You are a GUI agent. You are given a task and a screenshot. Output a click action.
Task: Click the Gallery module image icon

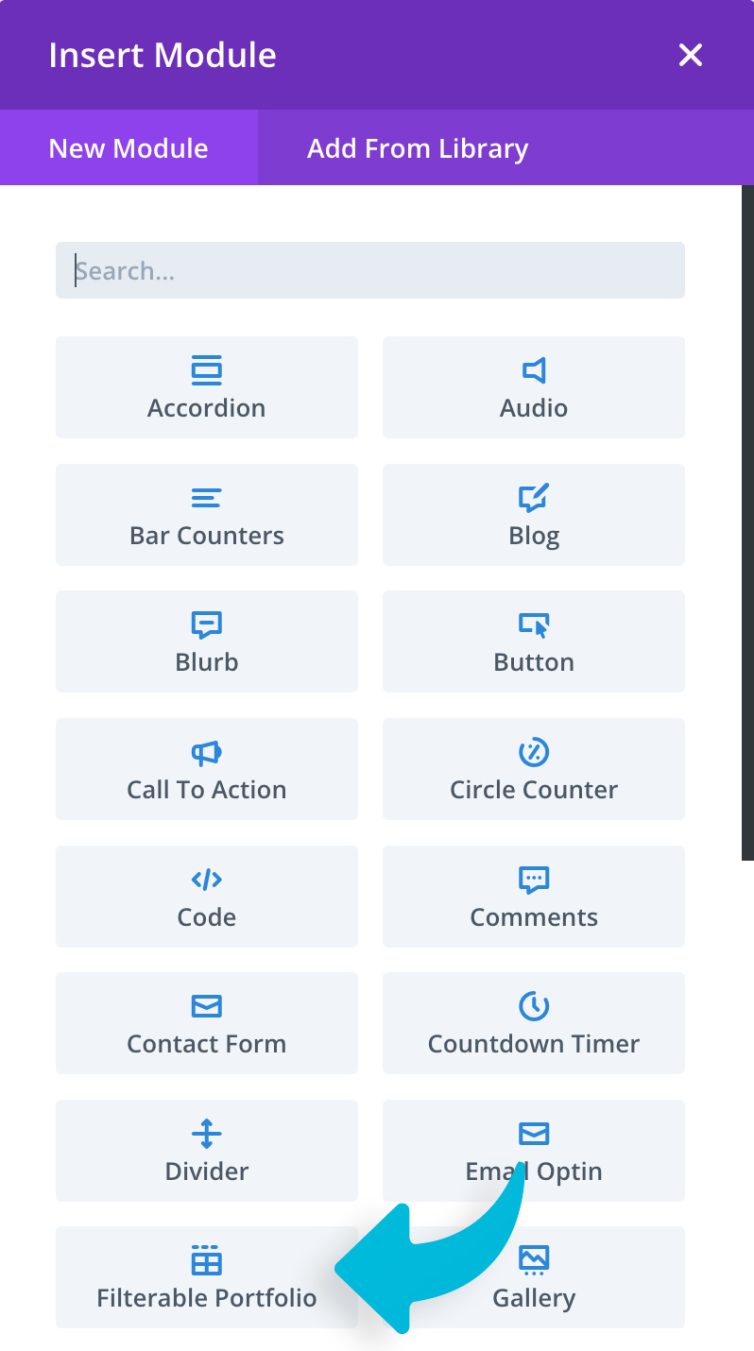tap(533, 1260)
